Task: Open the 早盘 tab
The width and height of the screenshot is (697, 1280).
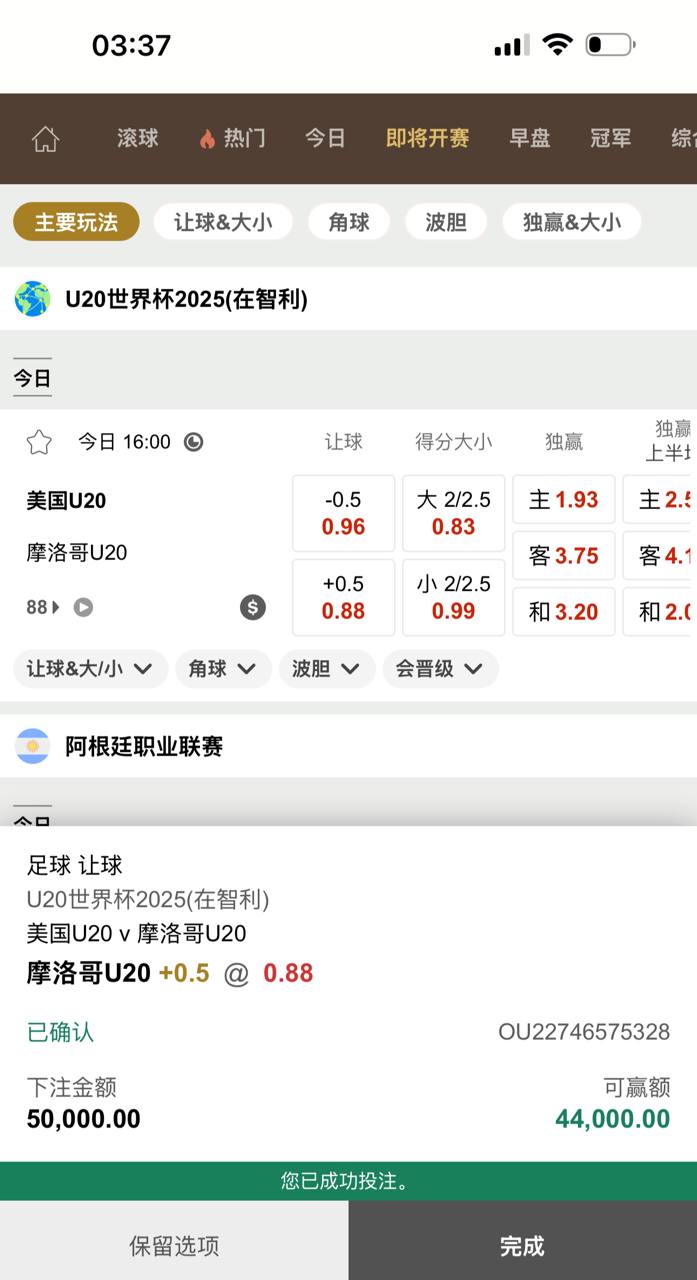Action: point(529,138)
